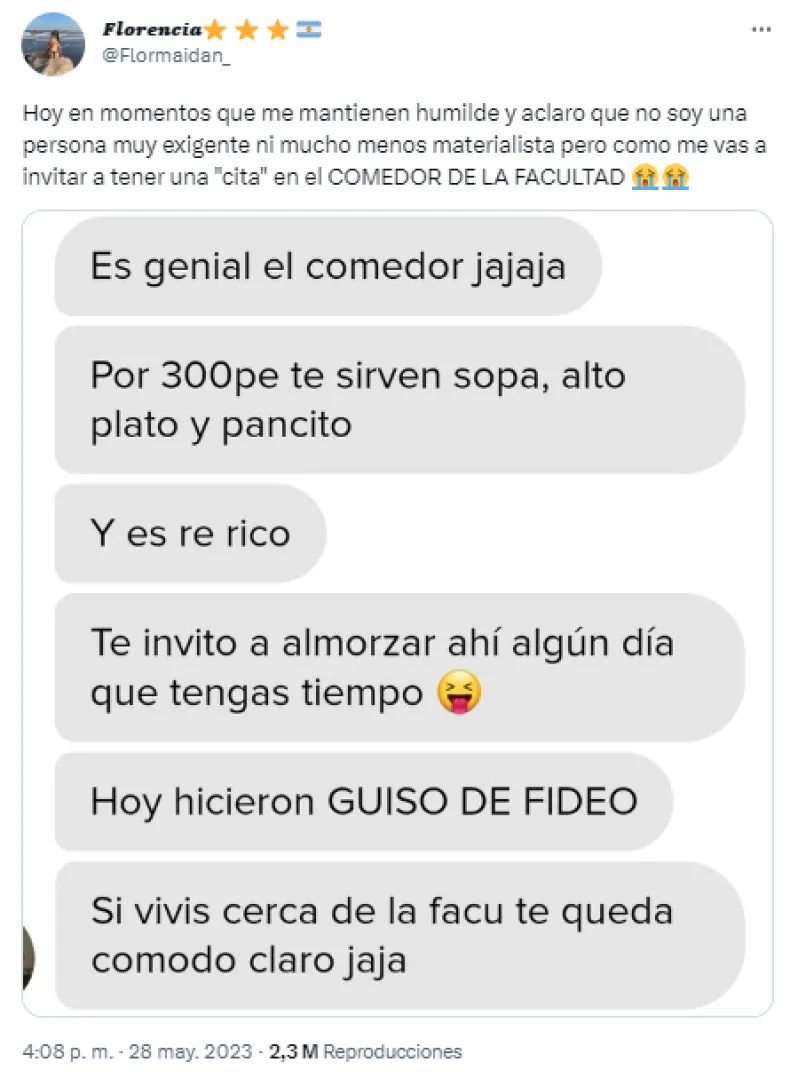Open Florencia's profile picture

pos(53,45)
